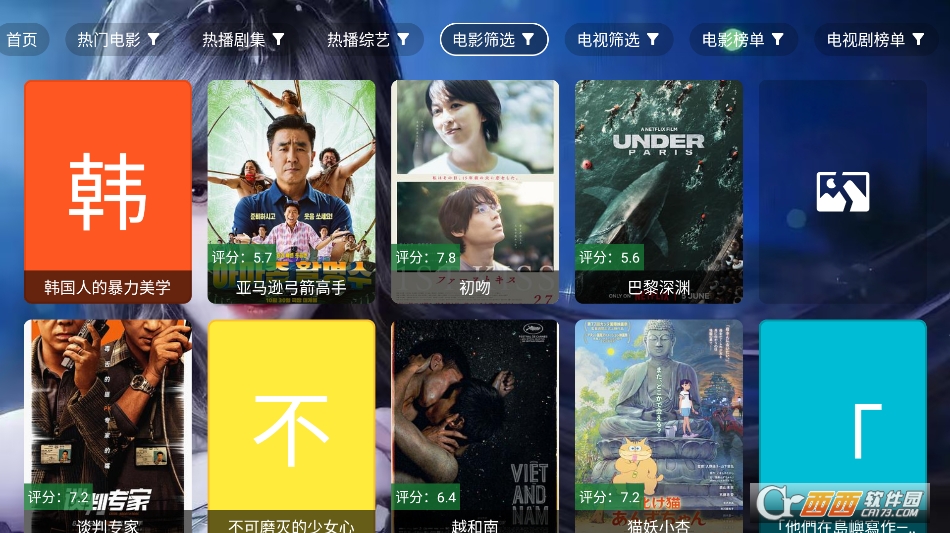
Task: Open the movie 谈判专家
Action: (108, 425)
